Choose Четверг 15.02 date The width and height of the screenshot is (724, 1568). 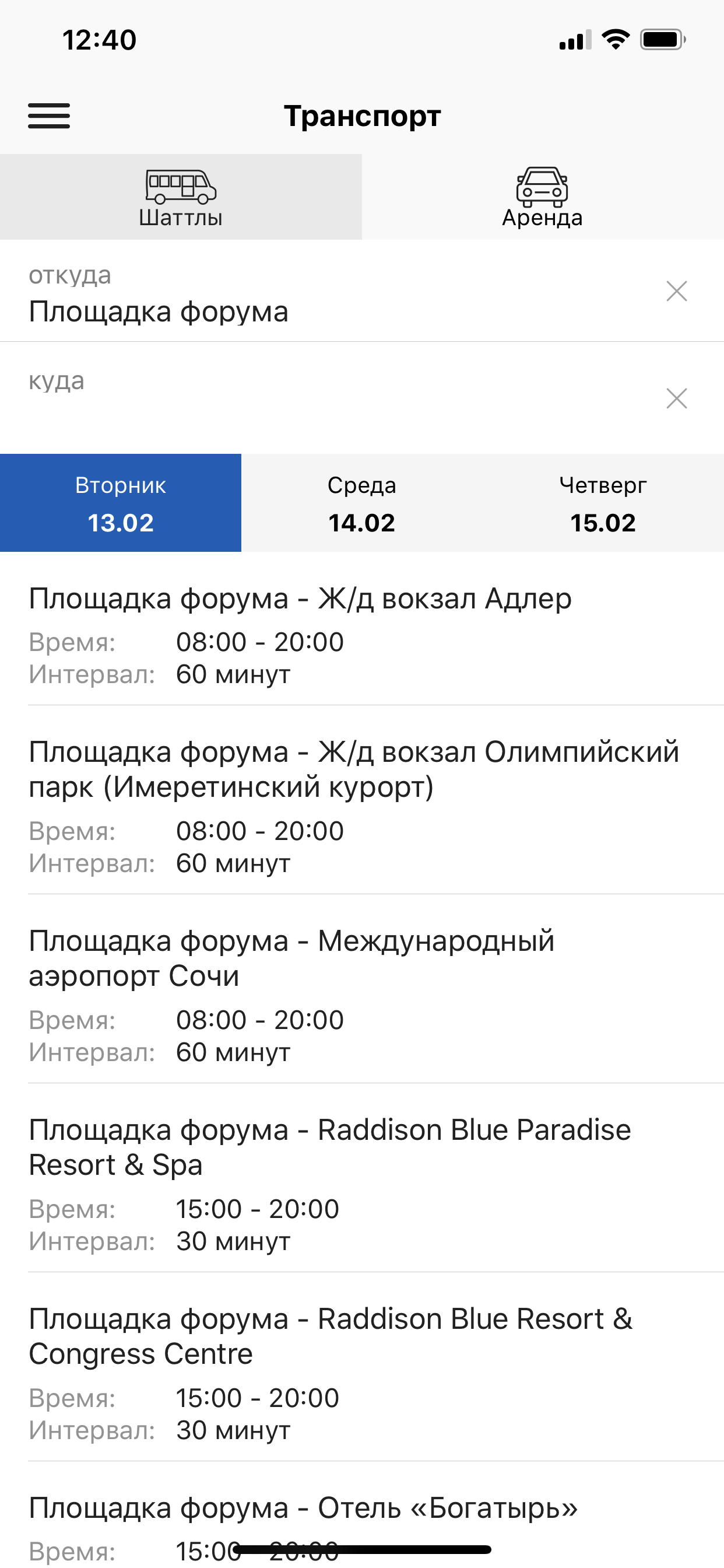pos(603,503)
